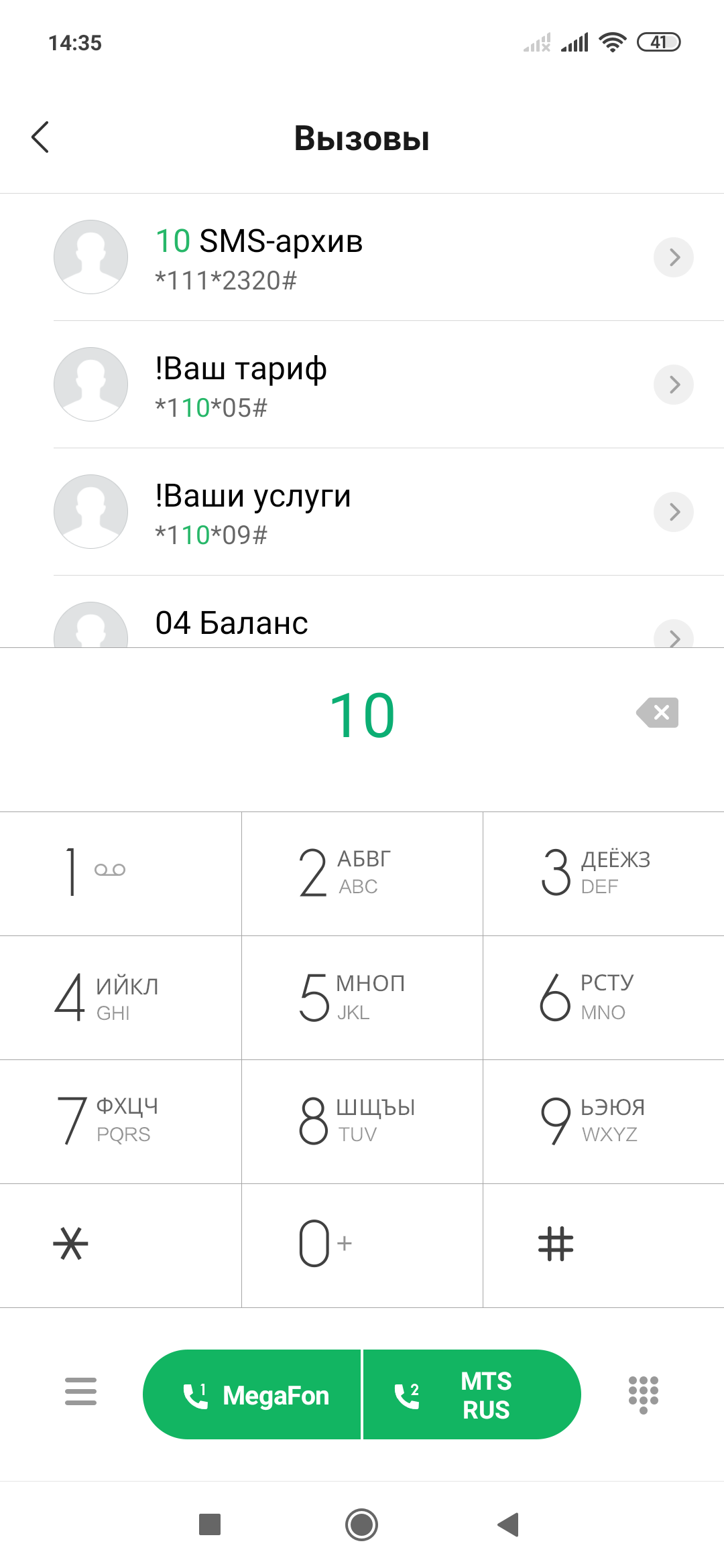Tap the star key on keypad
The width and height of the screenshot is (724, 1568).
(x=121, y=1244)
